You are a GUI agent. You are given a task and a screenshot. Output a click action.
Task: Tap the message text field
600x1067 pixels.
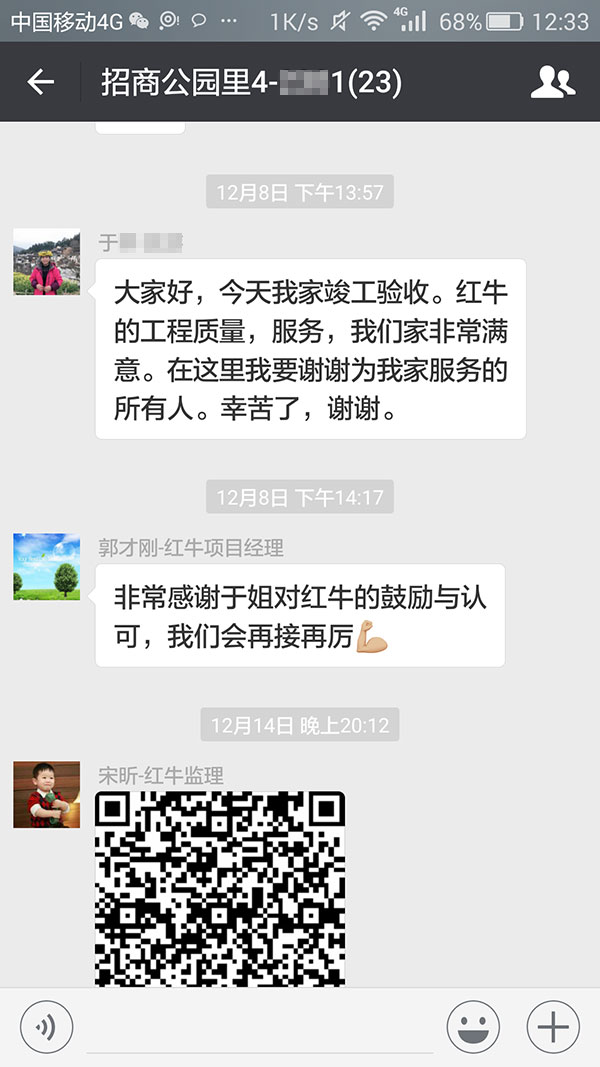260,1026
